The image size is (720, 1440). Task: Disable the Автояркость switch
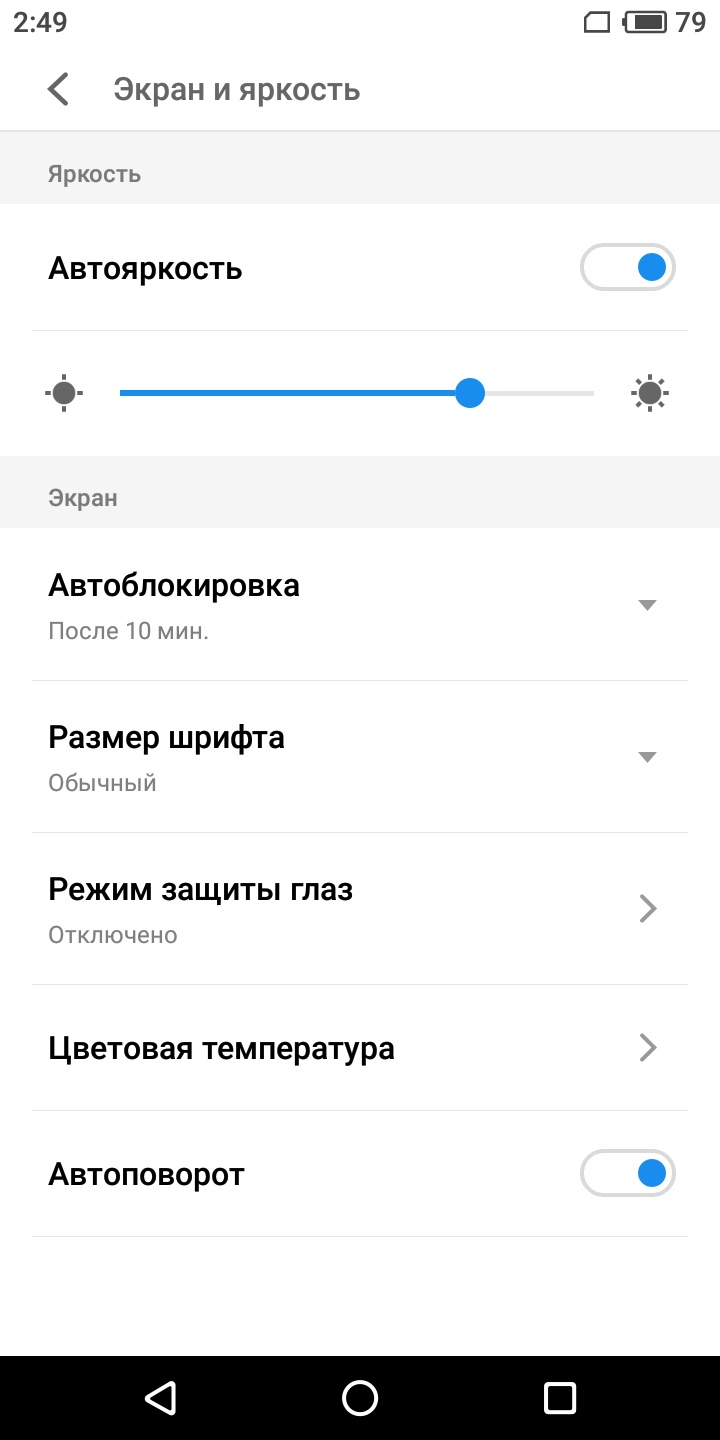click(628, 268)
